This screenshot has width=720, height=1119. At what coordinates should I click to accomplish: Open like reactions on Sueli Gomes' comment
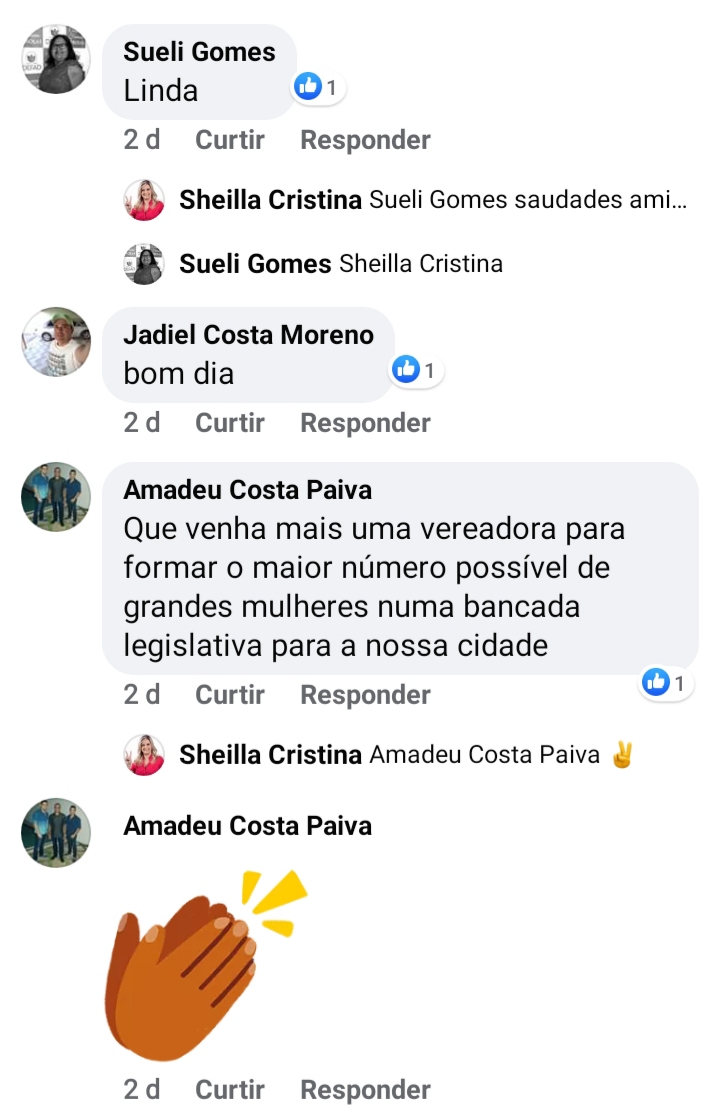tap(318, 88)
